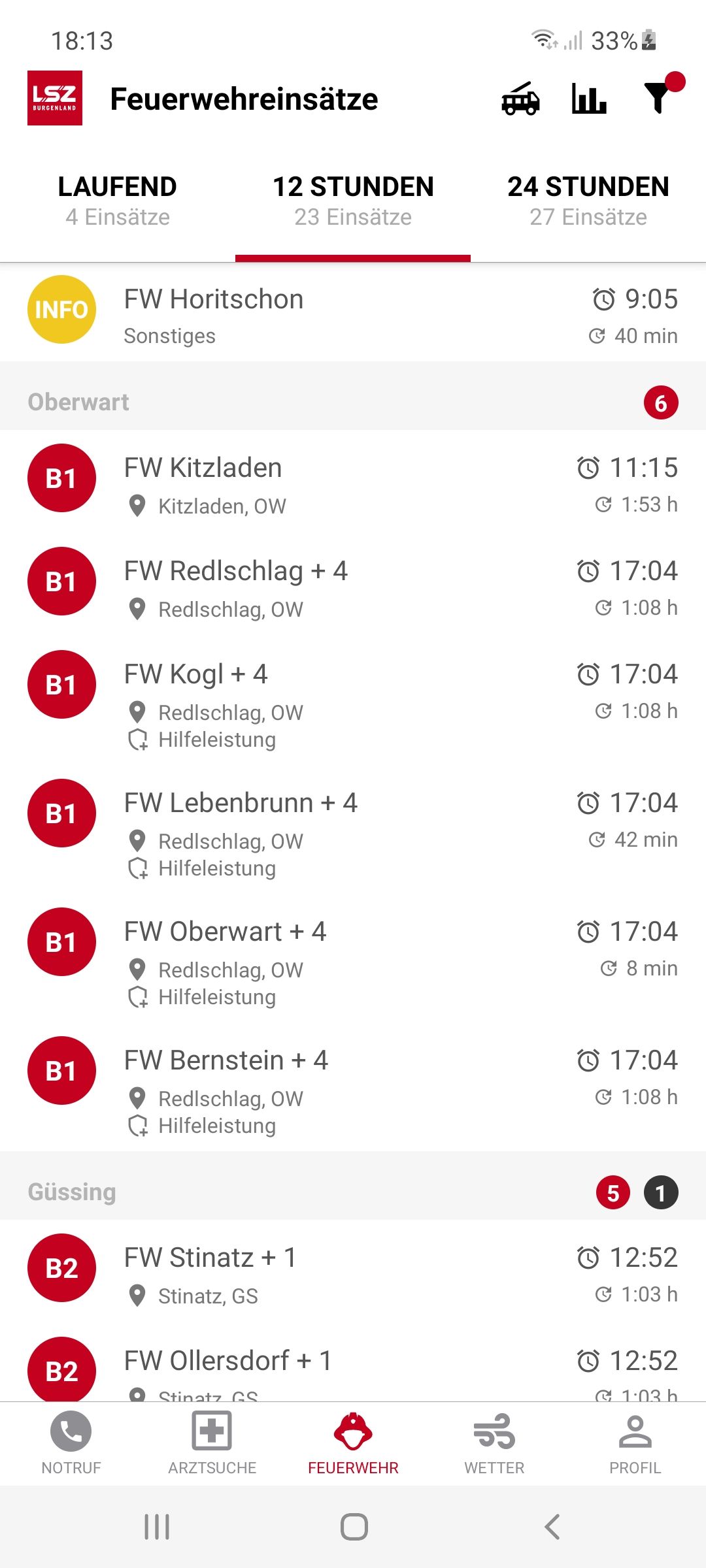Open the fire truck vehicles icon
The image size is (706, 1568).
pos(520,99)
